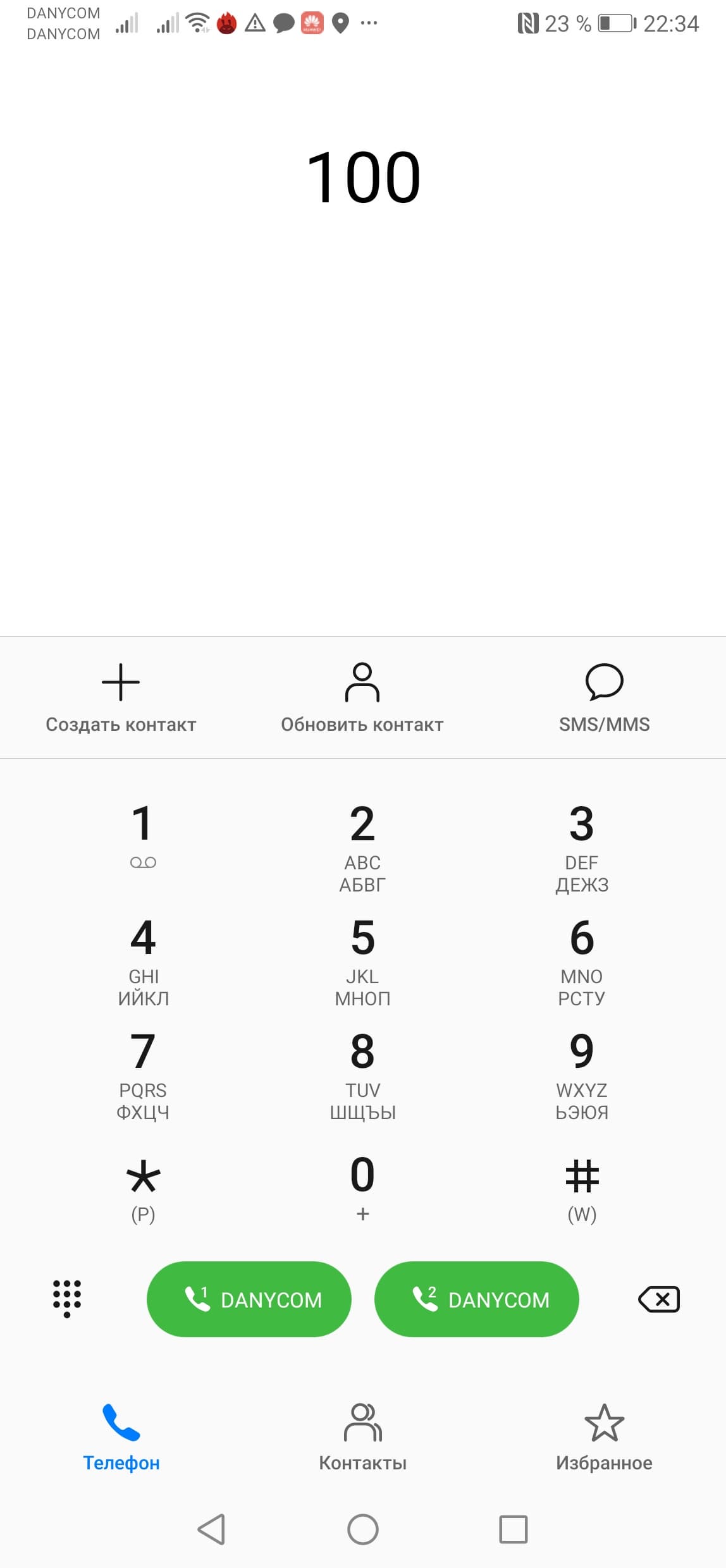Hide the dialpad with keypad icon
726x1568 pixels.
pyautogui.click(x=67, y=1298)
